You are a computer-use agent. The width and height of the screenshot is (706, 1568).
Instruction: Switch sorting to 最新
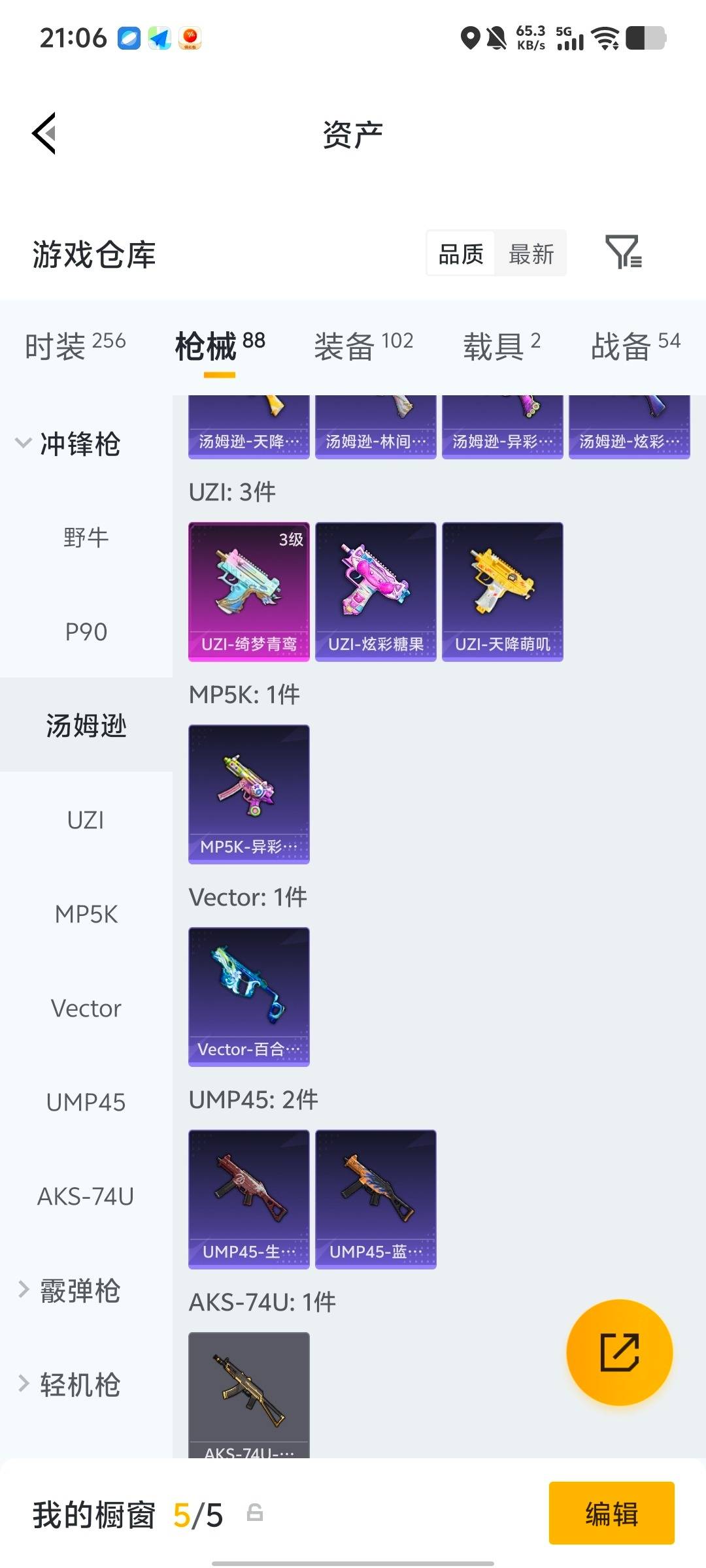pyautogui.click(x=531, y=253)
